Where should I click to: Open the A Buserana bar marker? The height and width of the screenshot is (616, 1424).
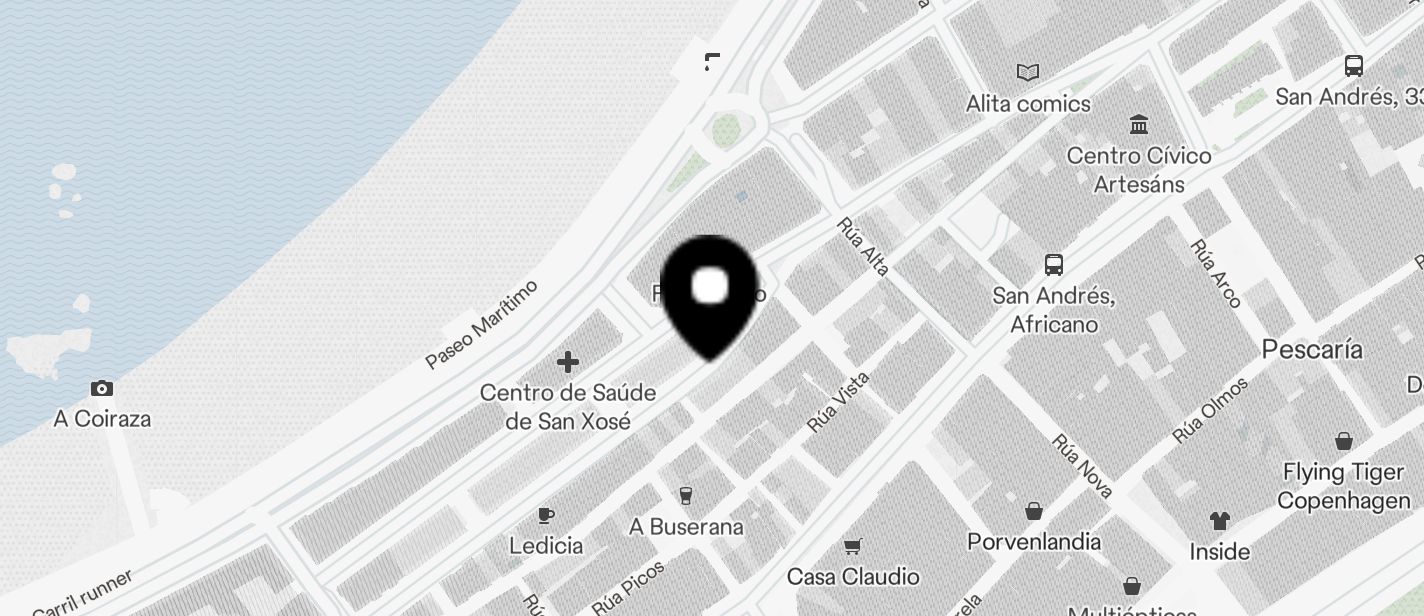tap(686, 496)
